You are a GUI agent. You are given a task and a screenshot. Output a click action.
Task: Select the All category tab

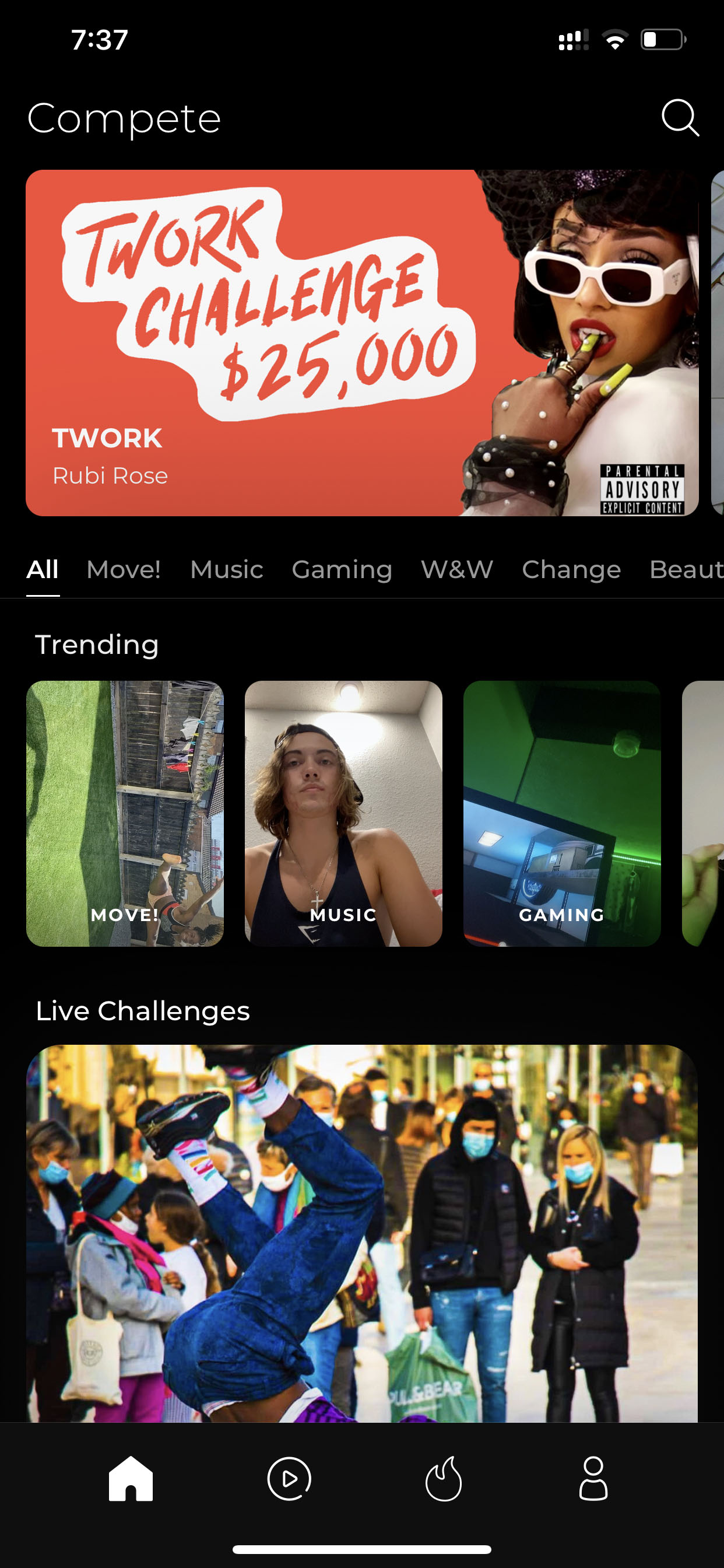[x=43, y=570]
